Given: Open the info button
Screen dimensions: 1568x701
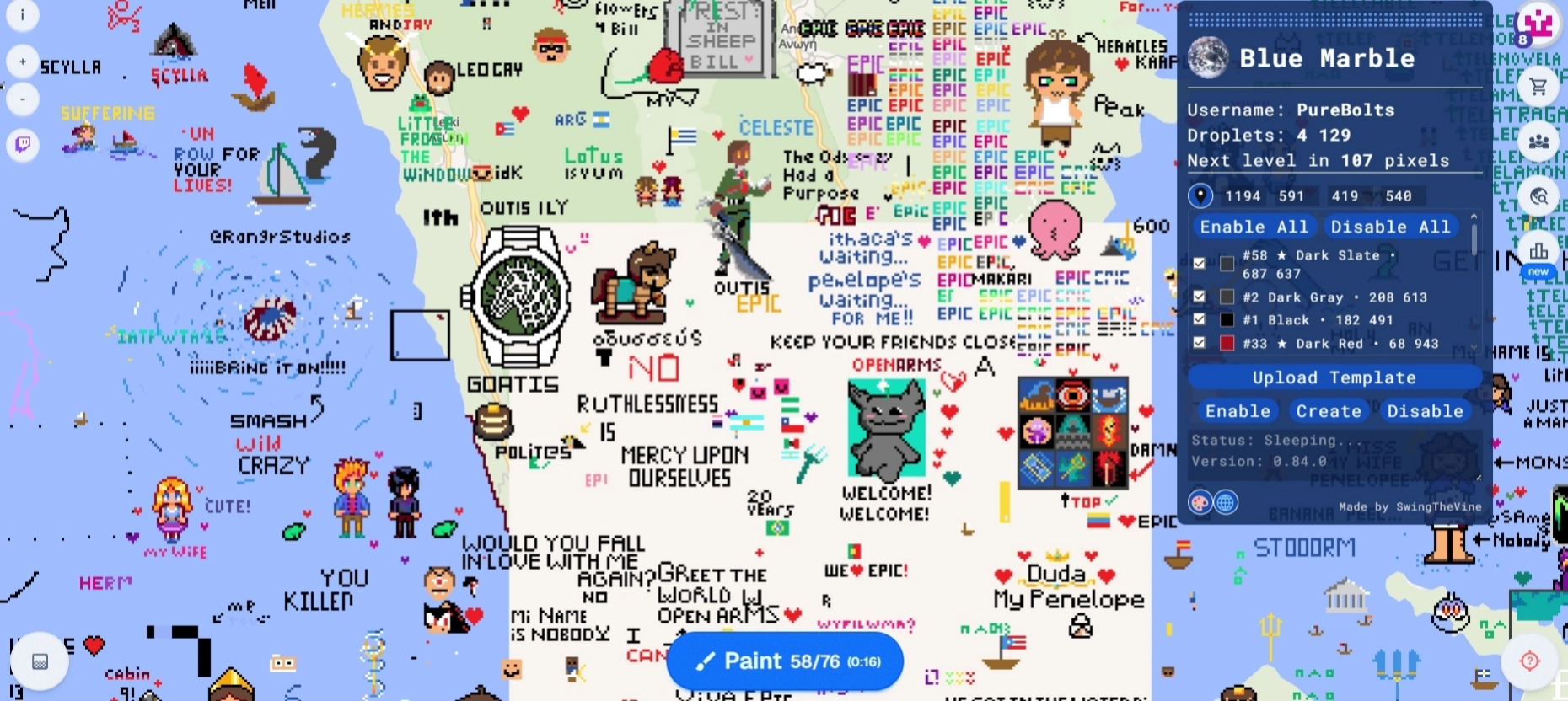Looking at the screenshot, I should tap(23, 15).
